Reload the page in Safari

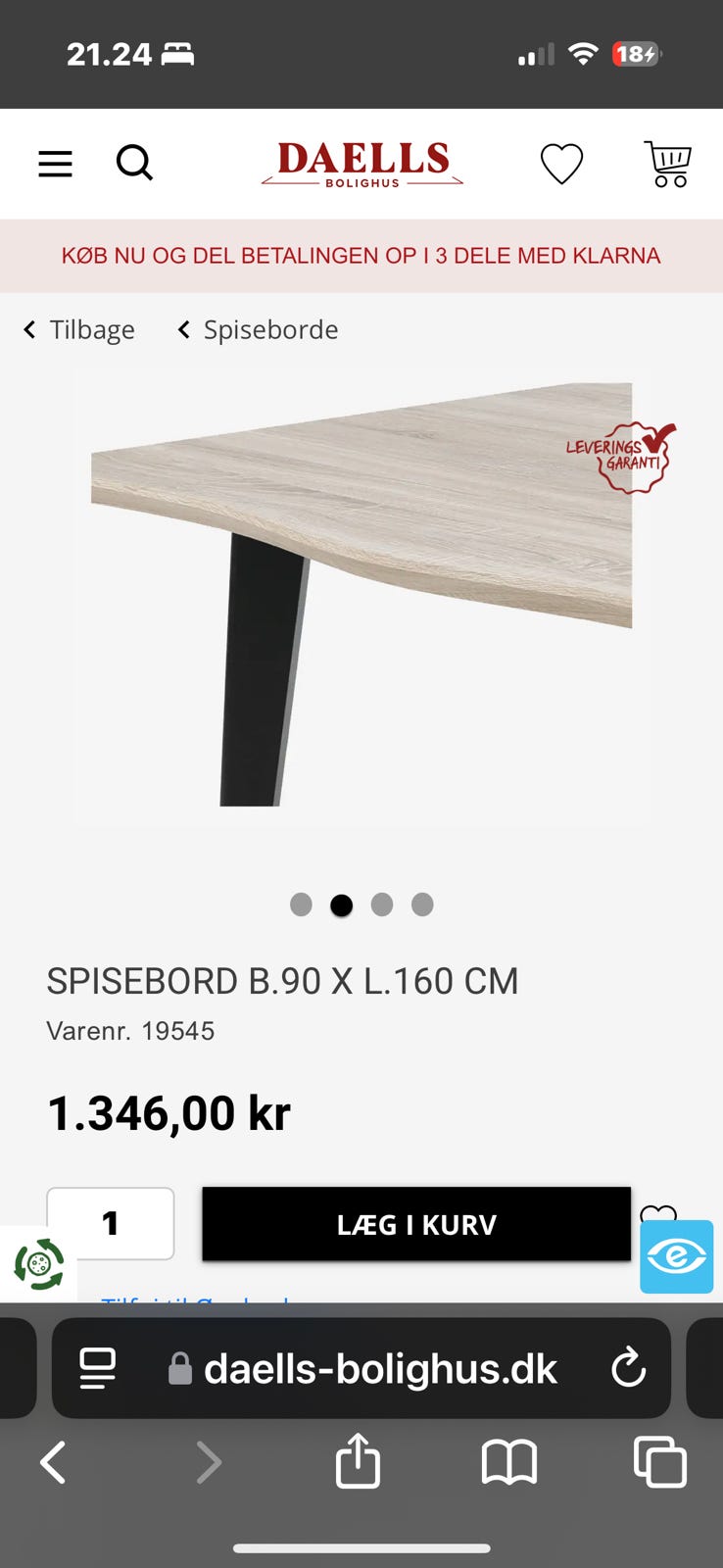pos(628,1368)
